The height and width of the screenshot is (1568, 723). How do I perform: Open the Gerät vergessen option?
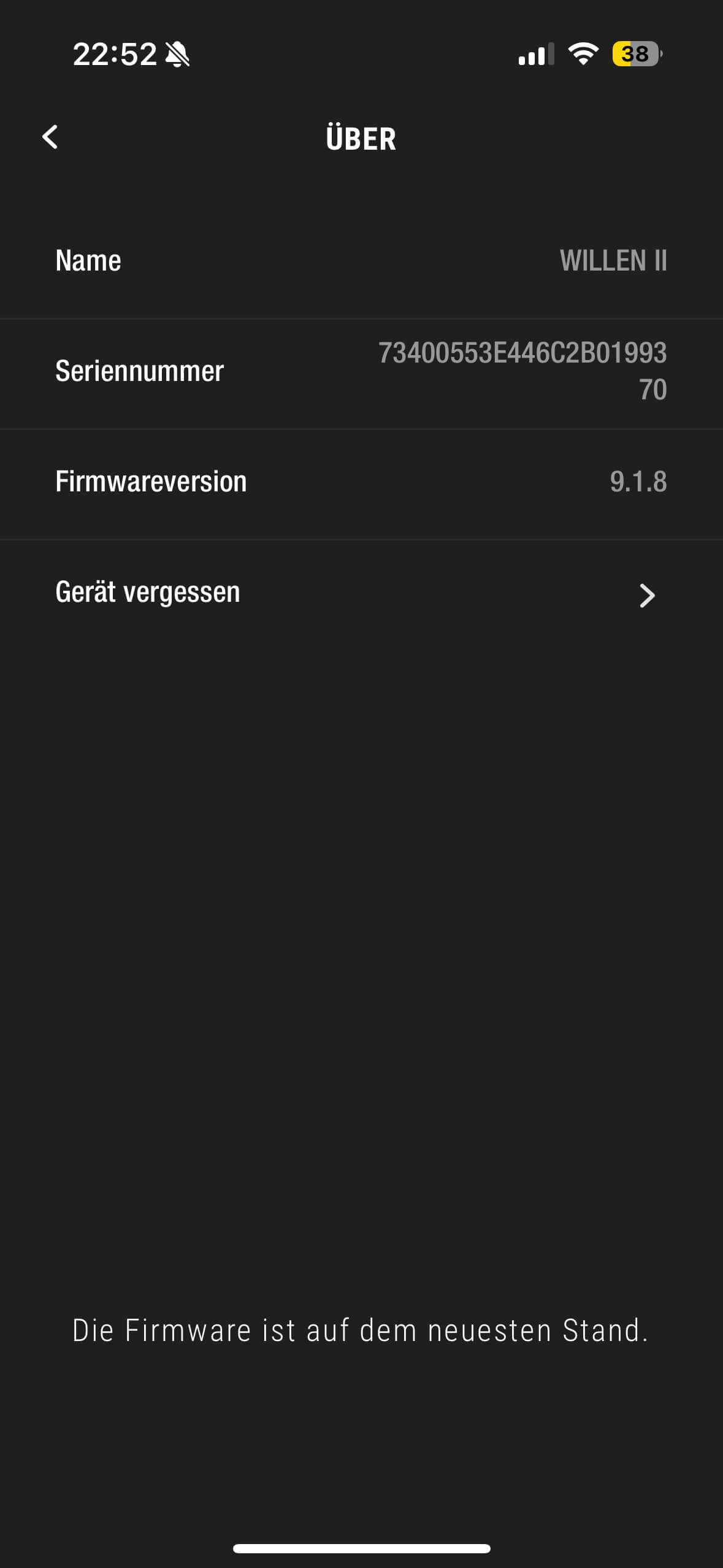(361, 593)
